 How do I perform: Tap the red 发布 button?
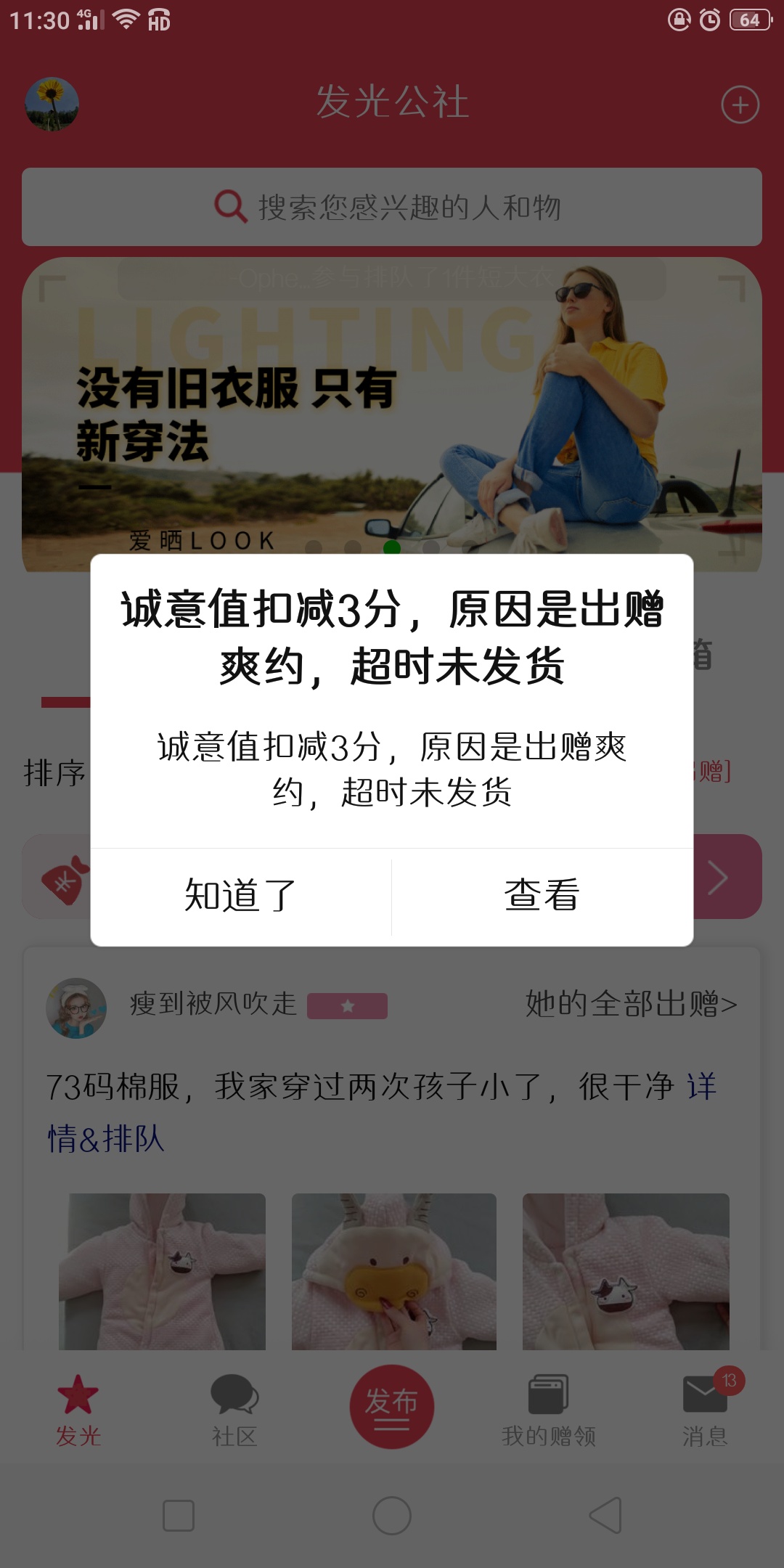click(392, 1407)
